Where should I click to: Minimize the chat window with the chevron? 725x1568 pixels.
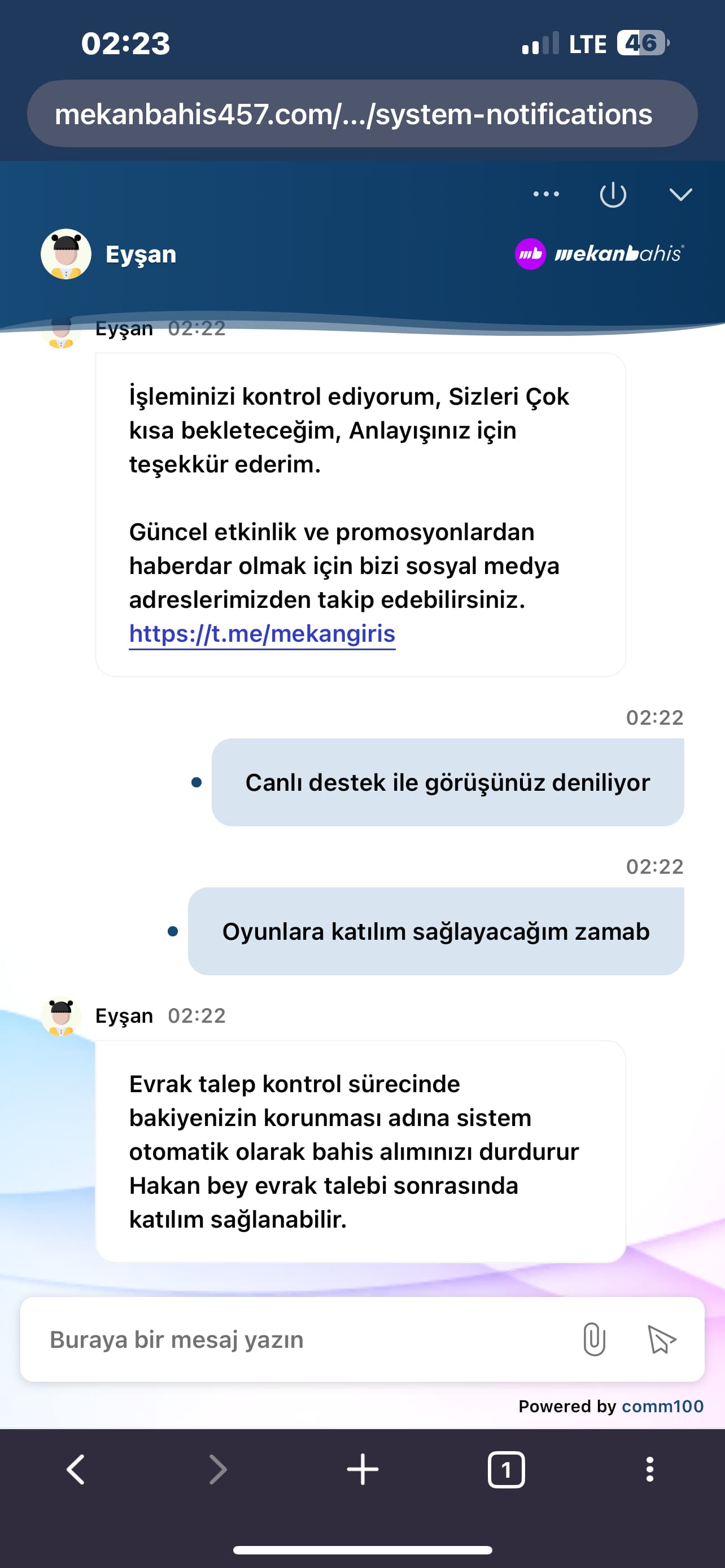coord(680,195)
